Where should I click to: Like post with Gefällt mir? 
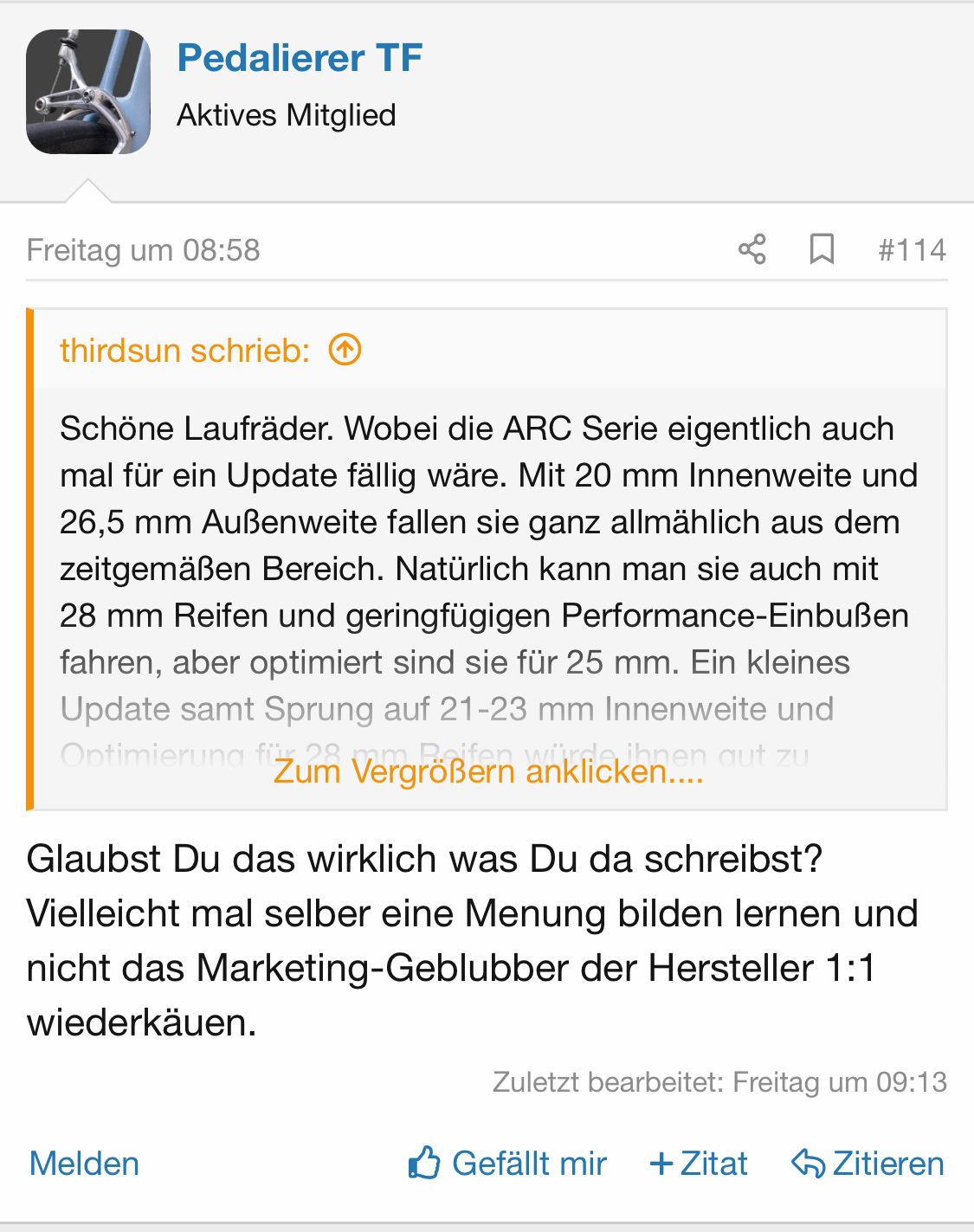click(x=508, y=1163)
